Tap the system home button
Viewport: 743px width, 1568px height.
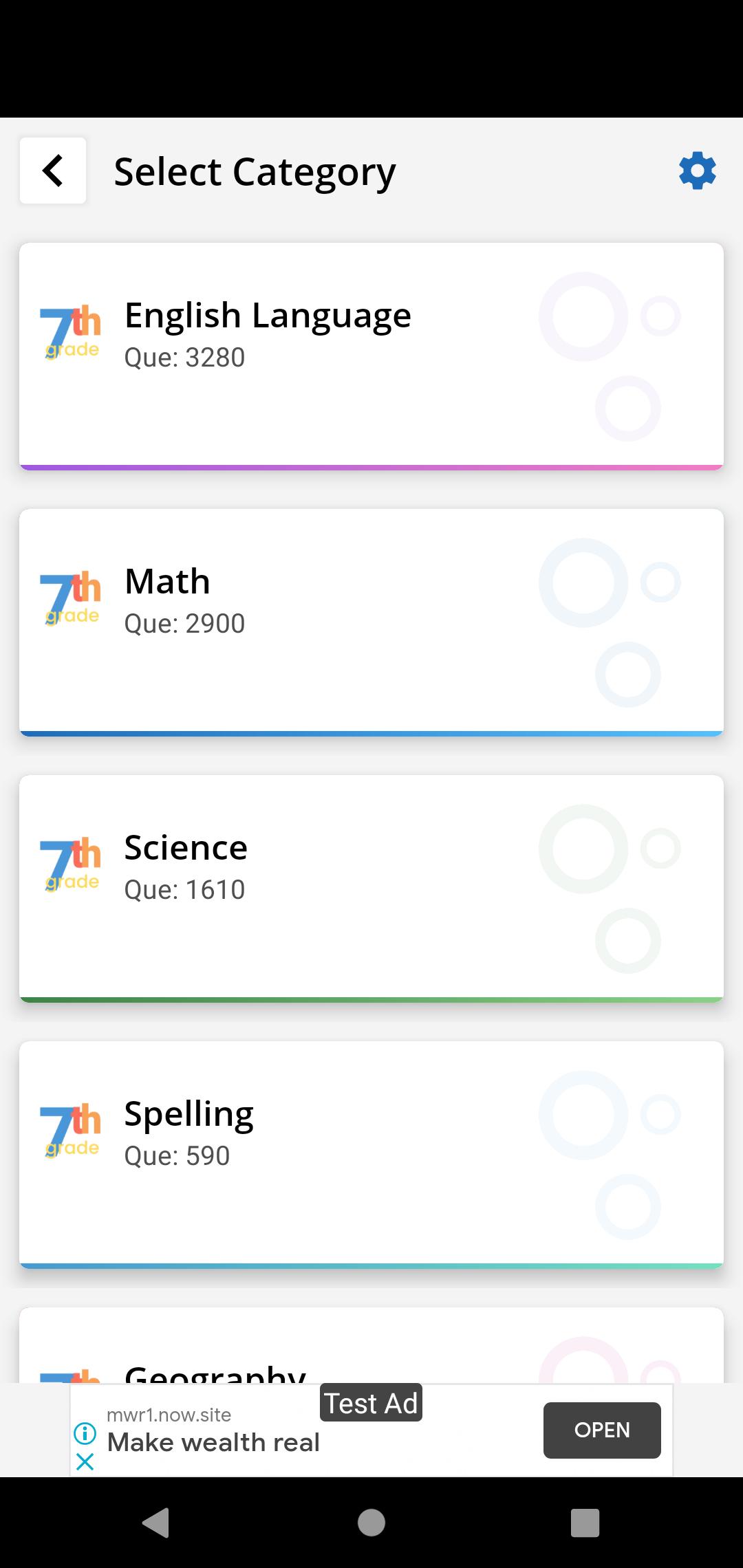pos(371,1523)
